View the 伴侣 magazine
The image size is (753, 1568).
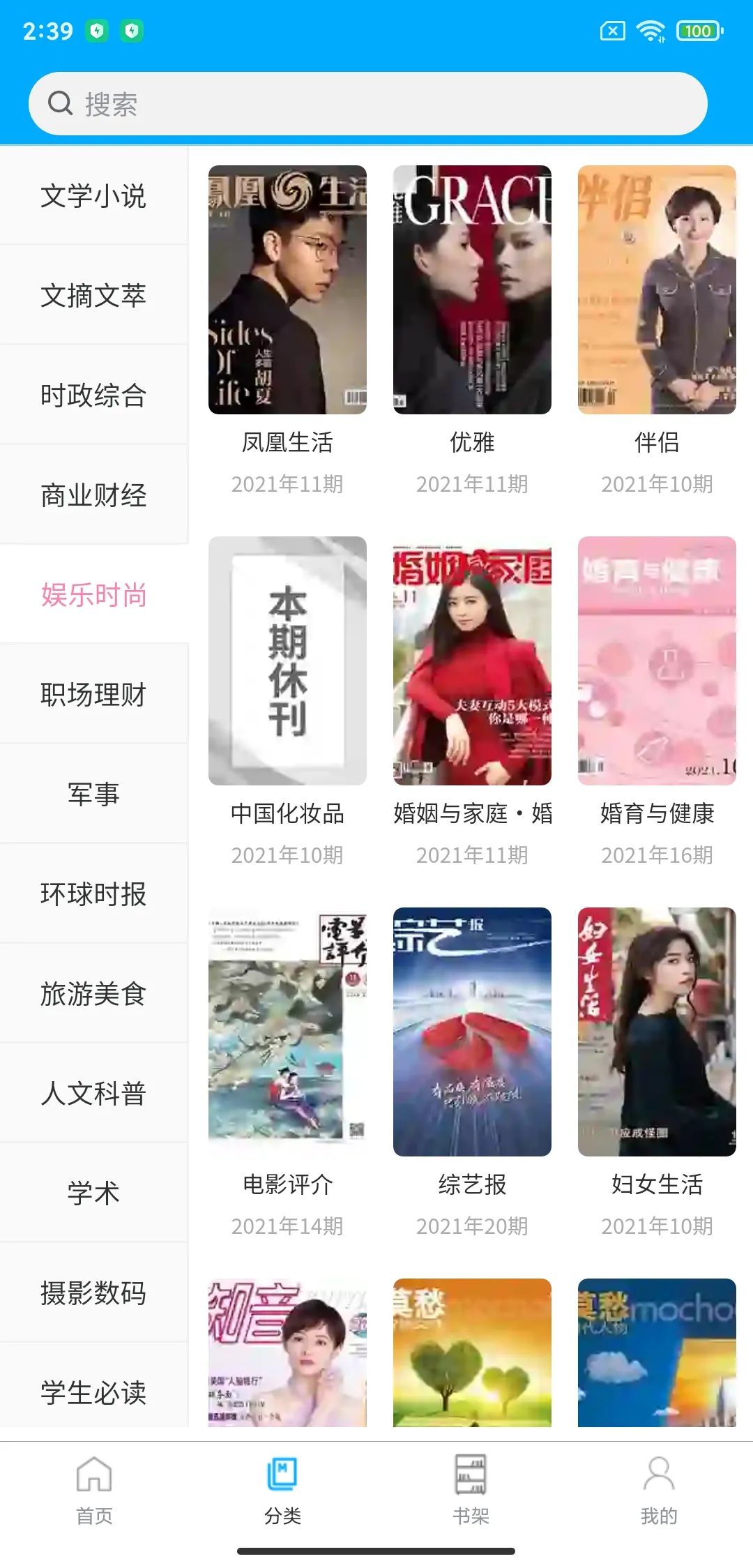657,289
